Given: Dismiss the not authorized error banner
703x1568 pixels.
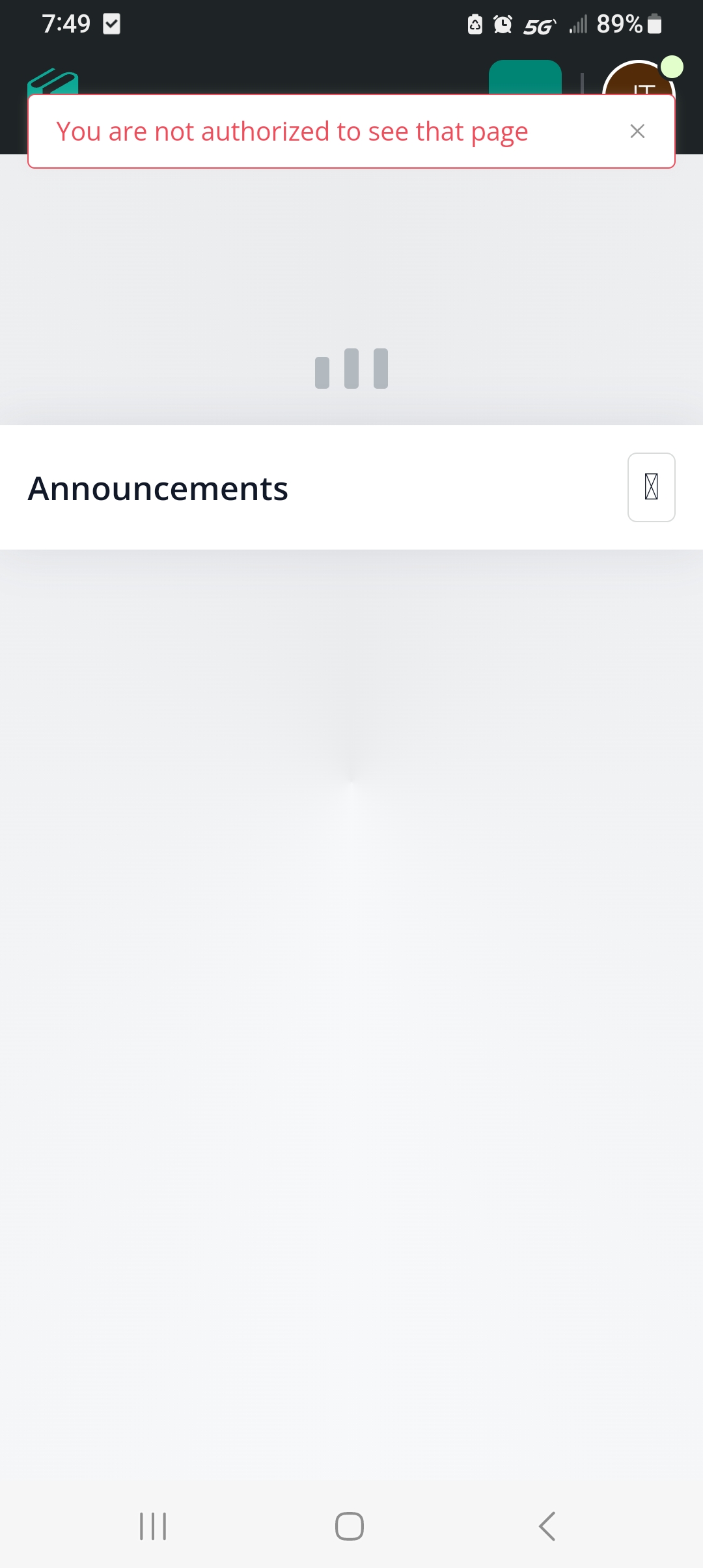Looking at the screenshot, I should pyautogui.click(x=637, y=132).
